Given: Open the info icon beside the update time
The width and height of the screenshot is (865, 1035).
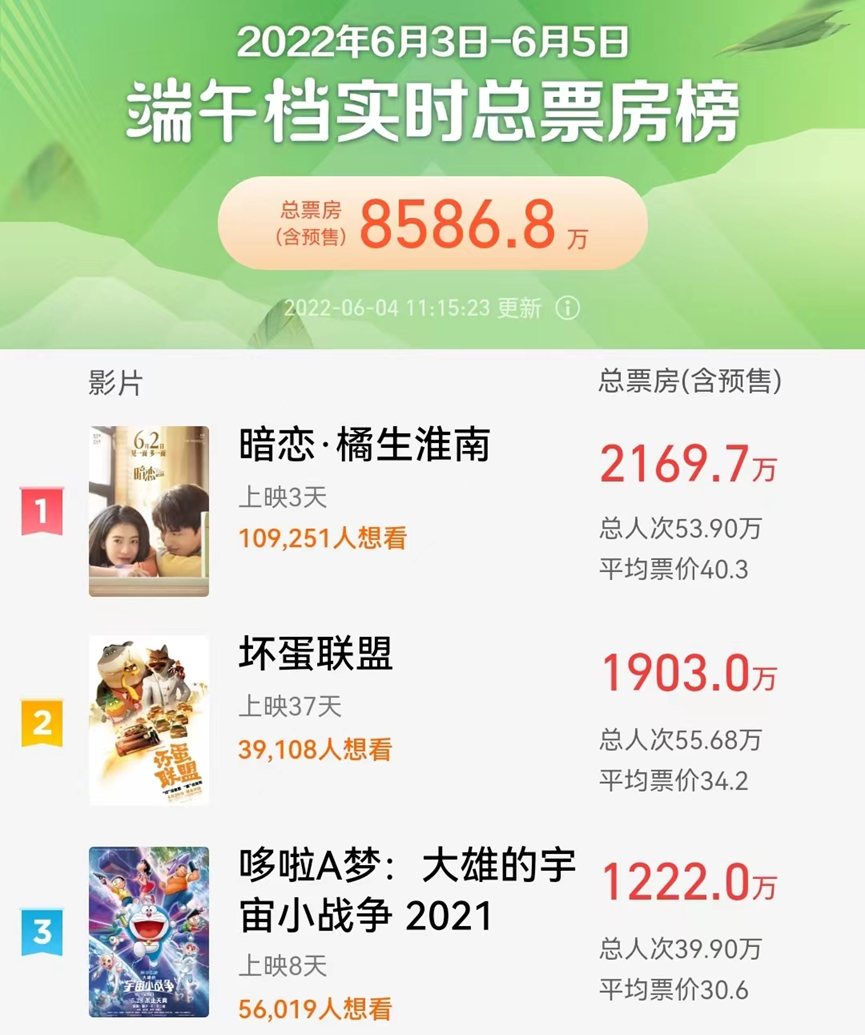Looking at the screenshot, I should (x=568, y=307).
